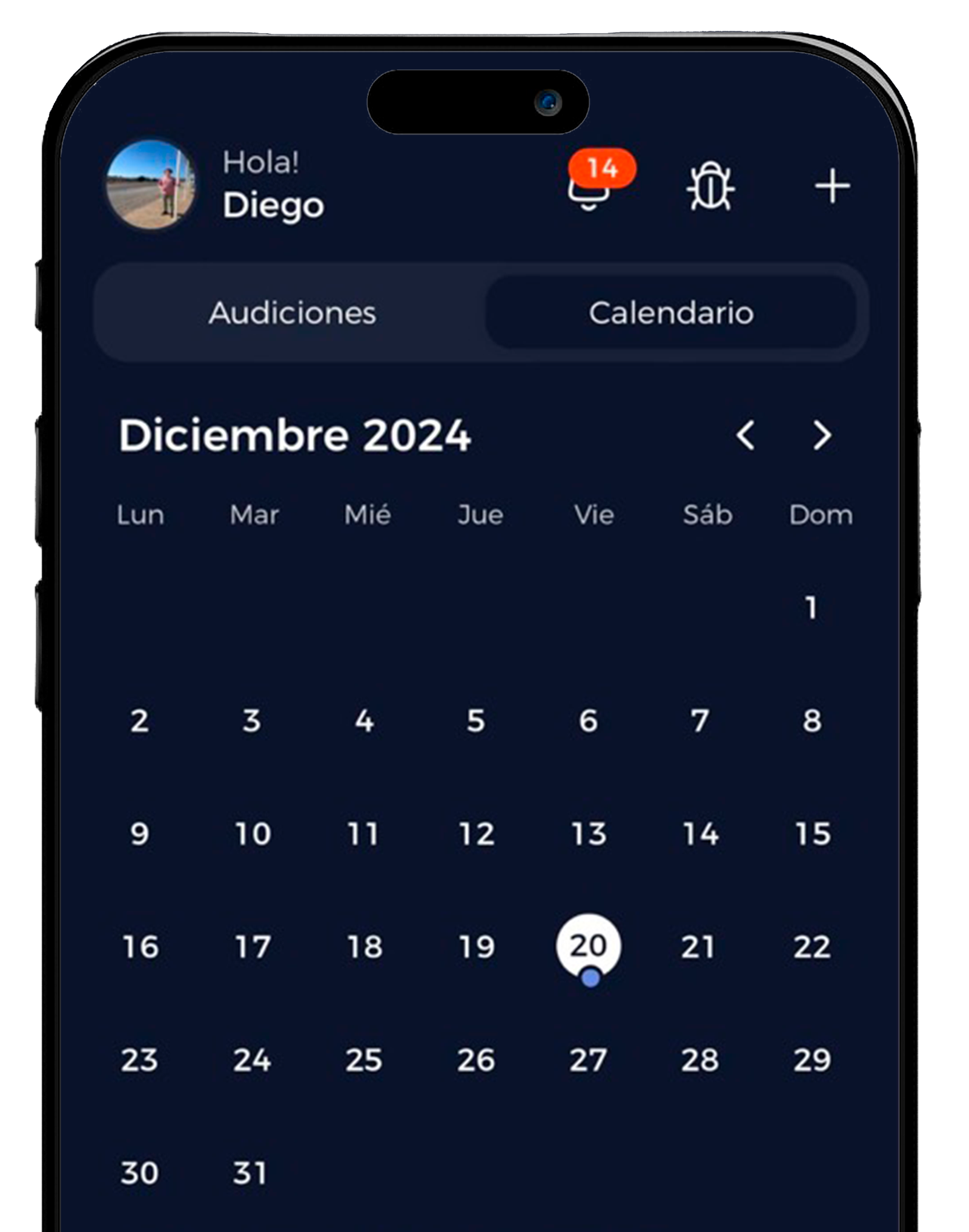969x1232 pixels.
Task: Pick day 7 in the calendar
Action: click(700, 720)
